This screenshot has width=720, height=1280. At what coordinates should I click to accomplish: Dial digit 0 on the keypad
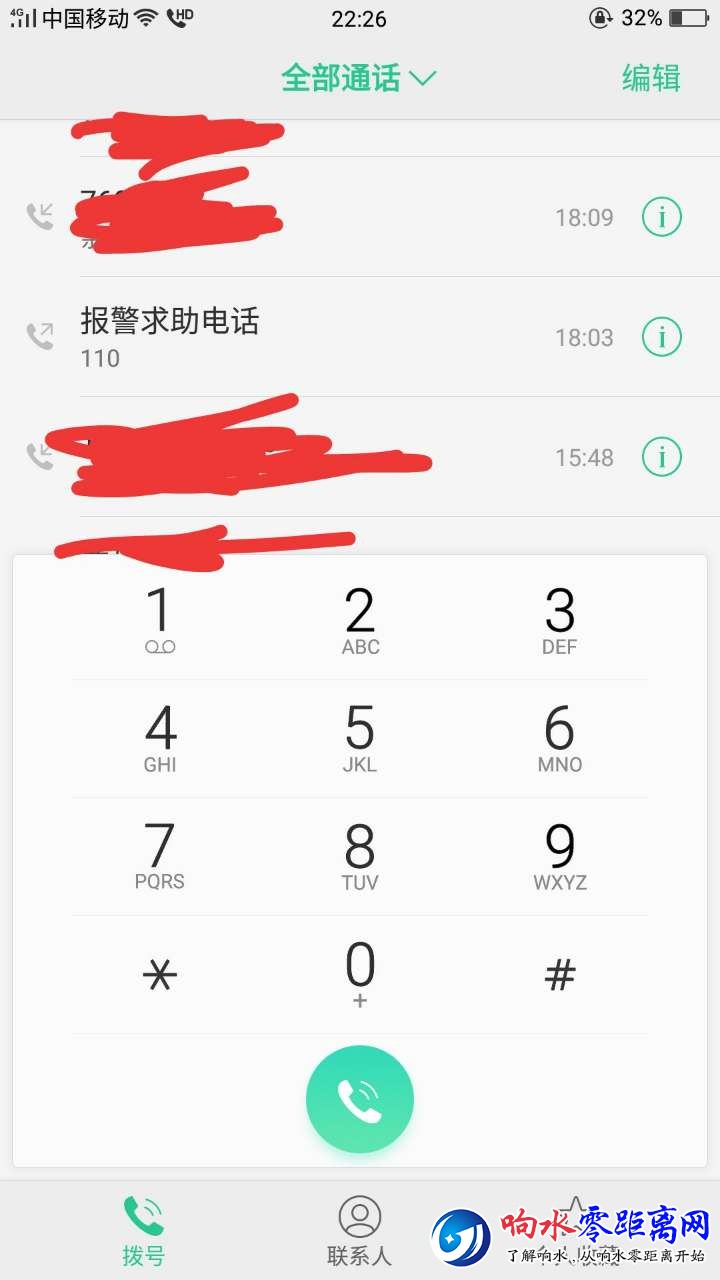pyautogui.click(x=360, y=974)
